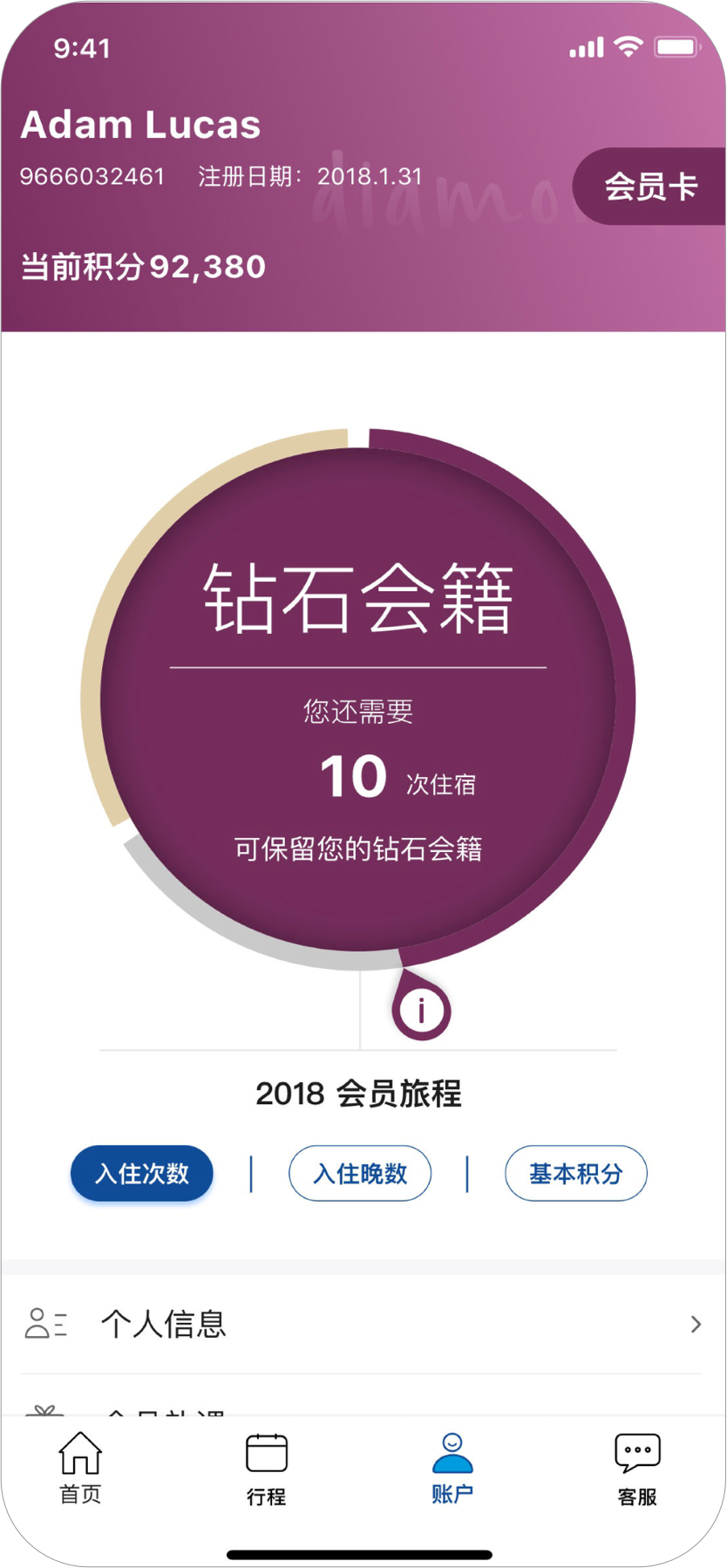Open the 会员卡 membership card
727x1568 pixels.
[x=650, y=187]
